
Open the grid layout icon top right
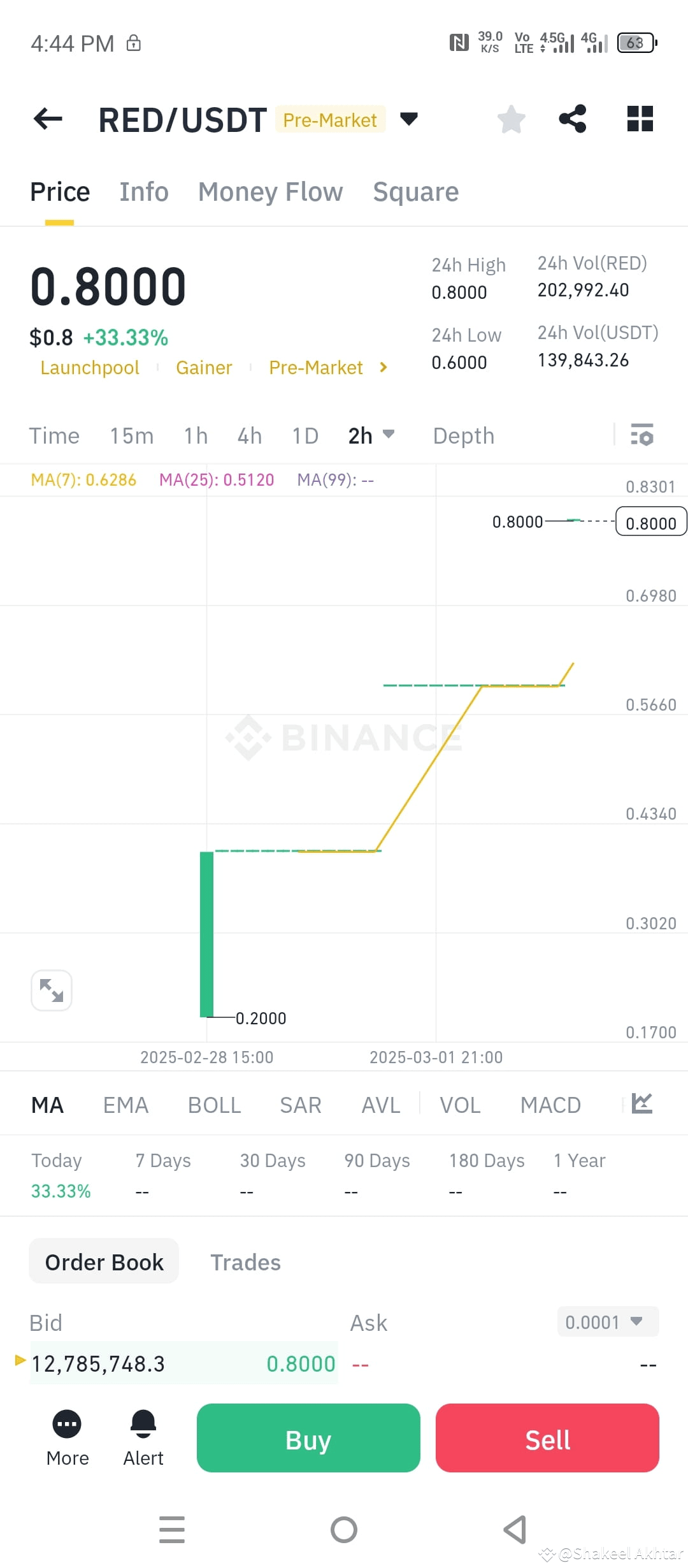[640, 119]
